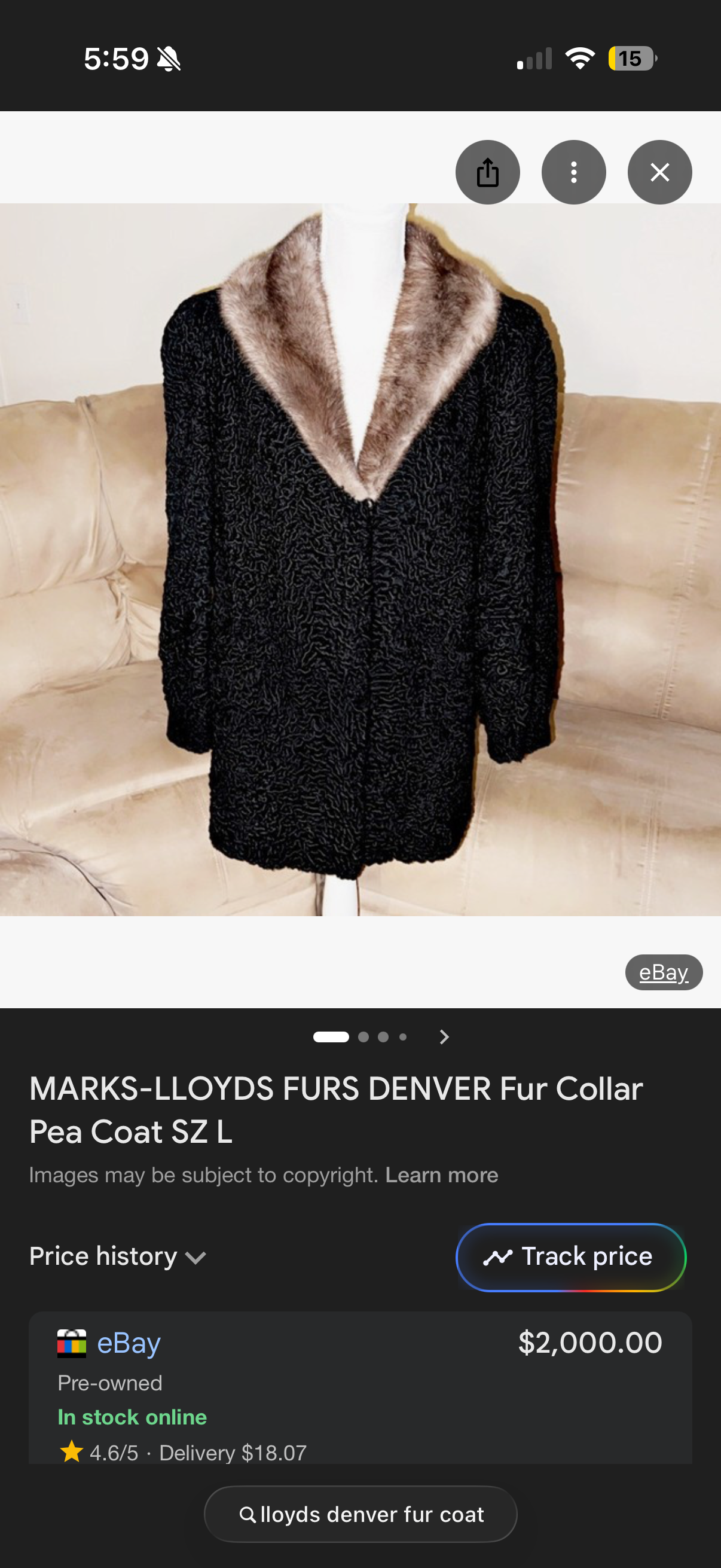Image resolution: width=721 pixels, height=1568 pixels.
Task: Open the eBay $2,000.00 seller offer
Action: click(x=360, y=1388)
